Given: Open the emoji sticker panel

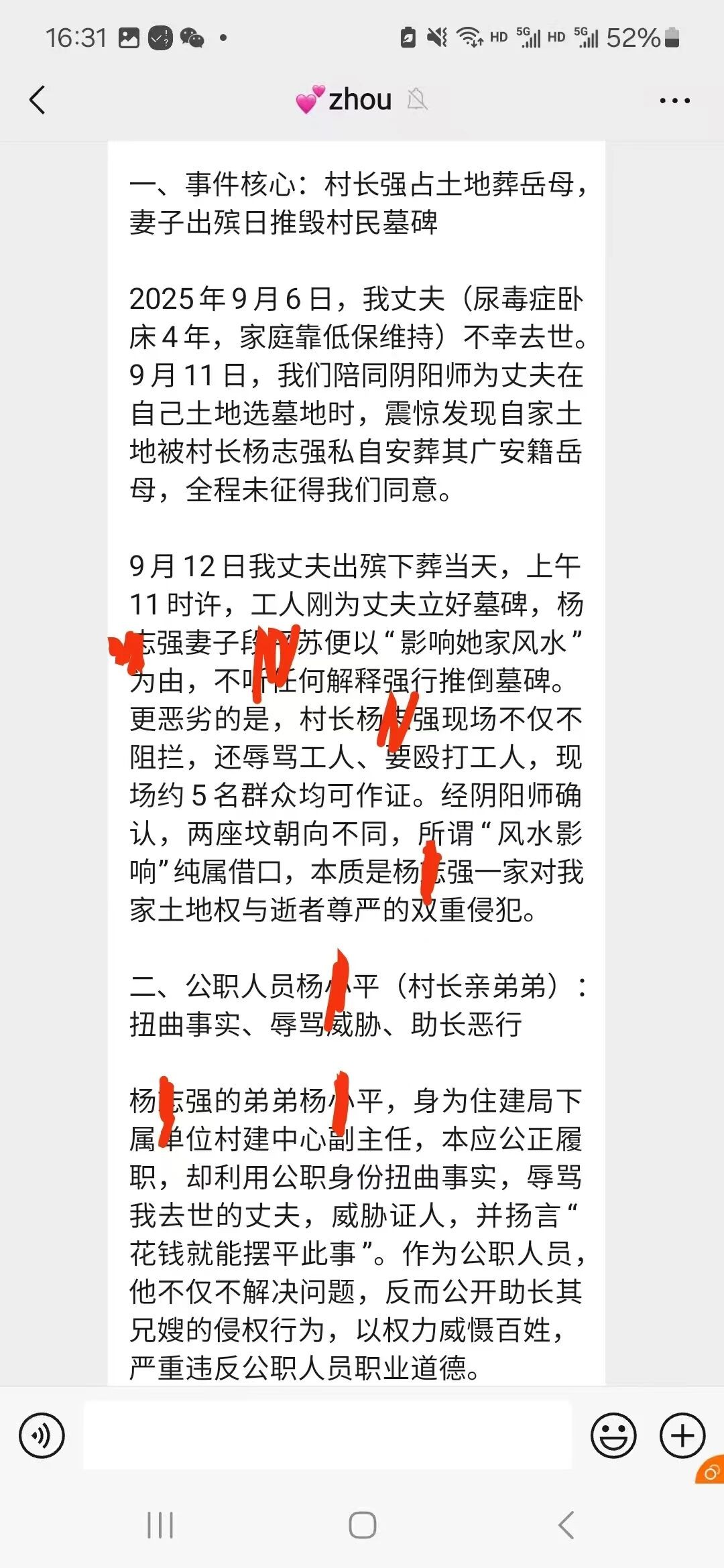Looking at the screenshot, I should [x=613, y=1436].
